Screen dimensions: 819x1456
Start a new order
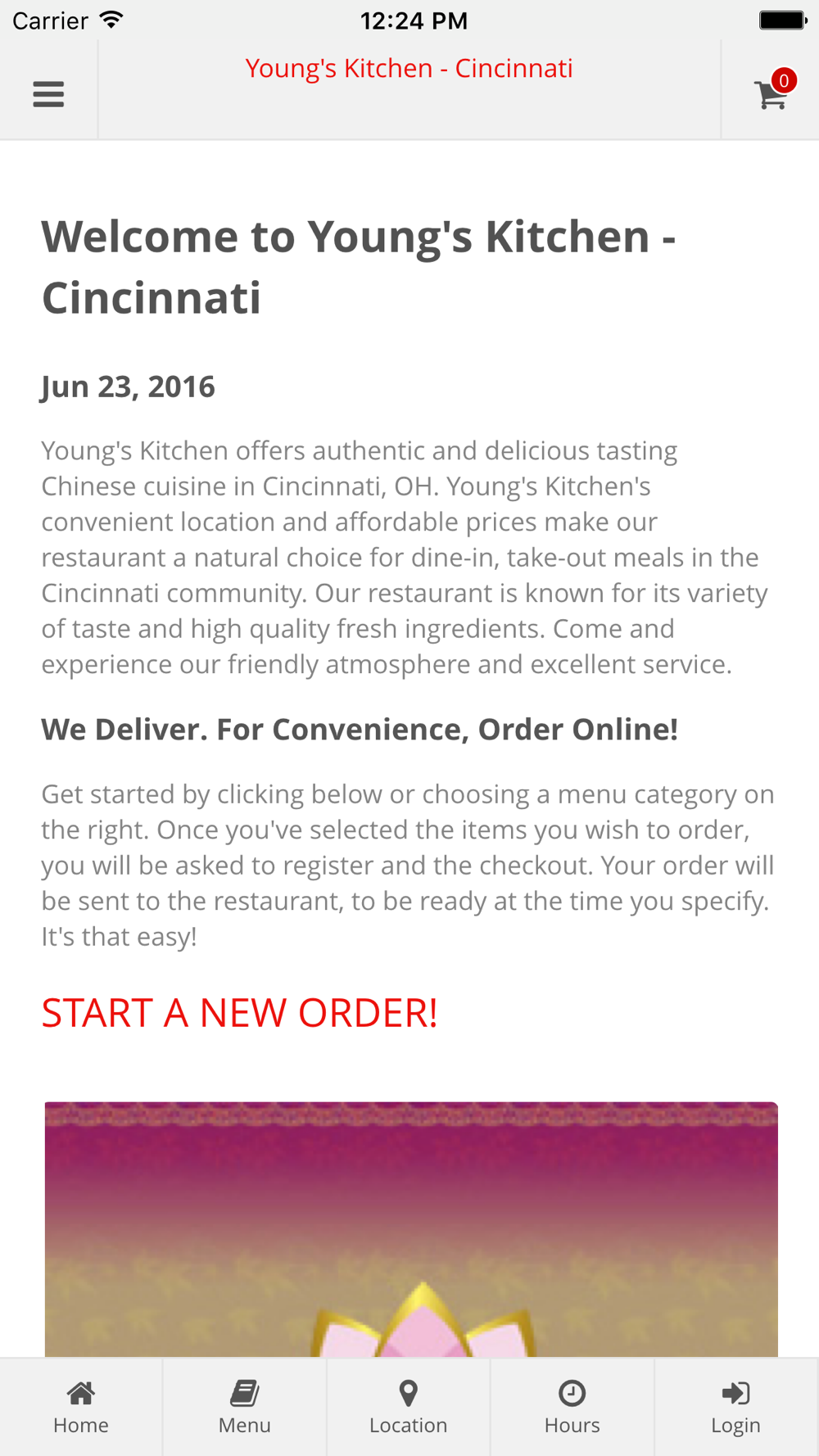[239, 1013]
